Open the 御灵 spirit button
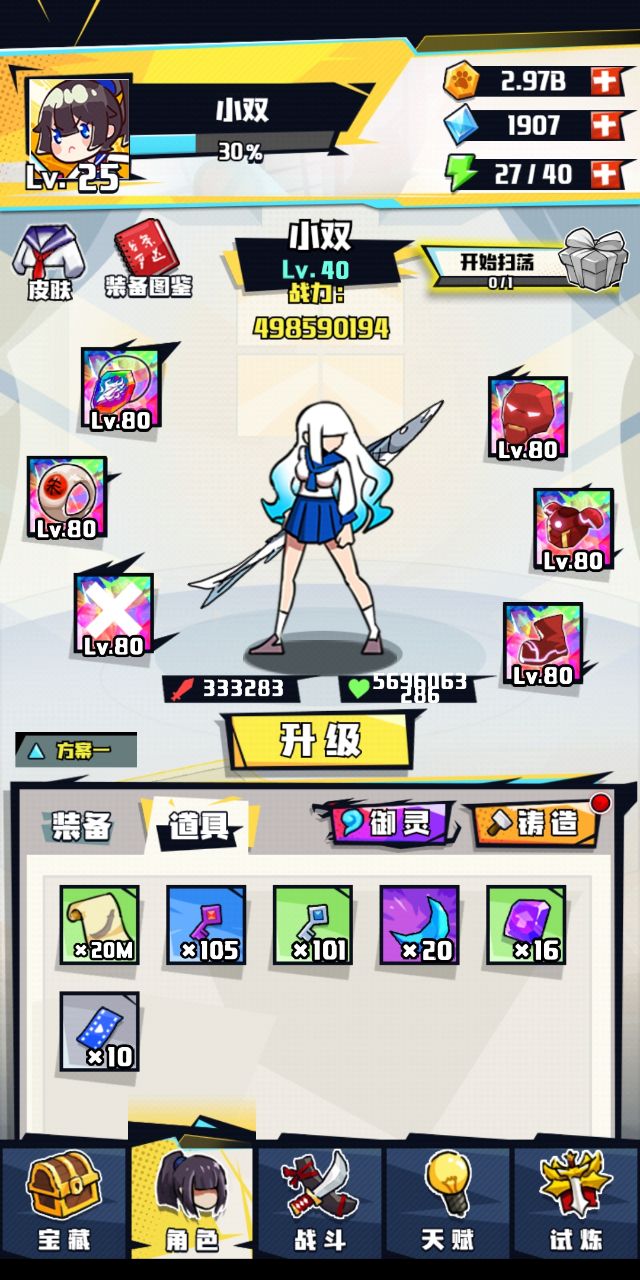 388,823
